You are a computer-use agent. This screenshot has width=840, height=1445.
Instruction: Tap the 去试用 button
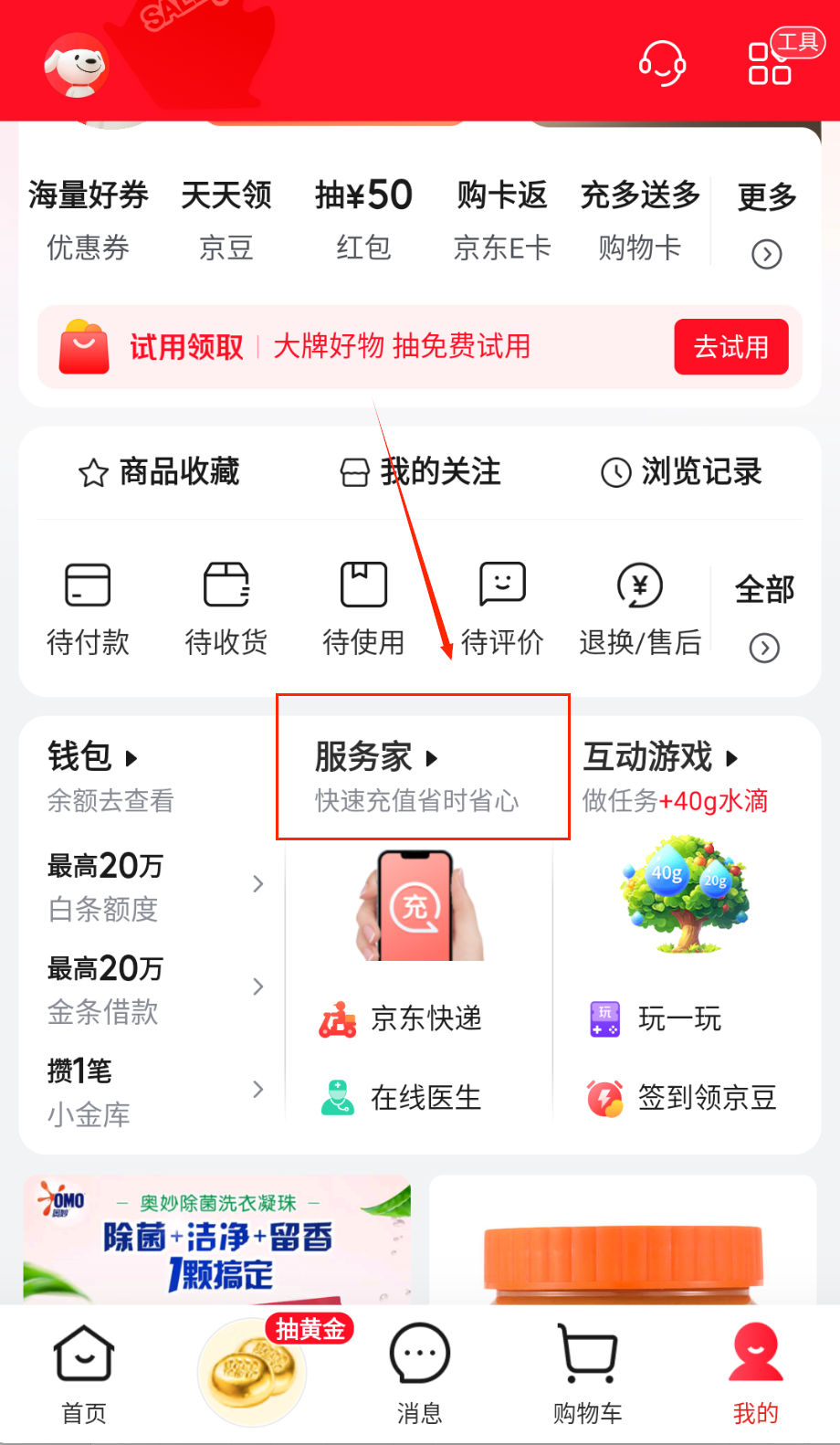730,347
